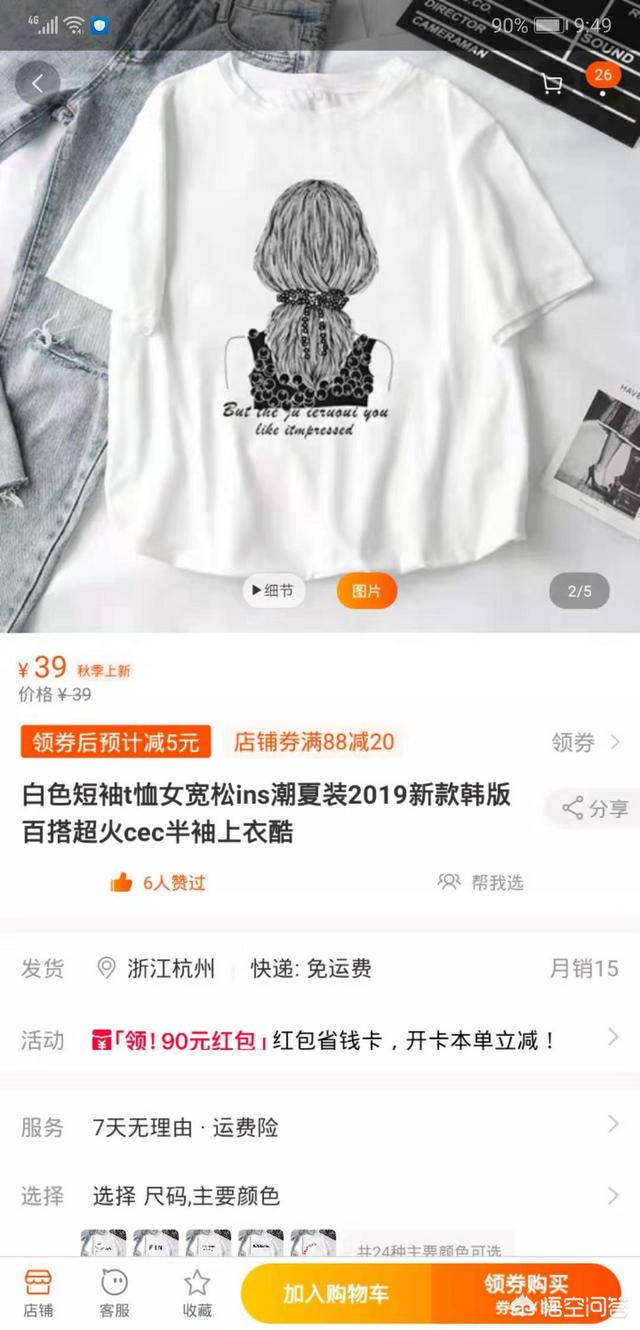Tap 加入购物车 to add to cart

click(x=337, y=1294)
